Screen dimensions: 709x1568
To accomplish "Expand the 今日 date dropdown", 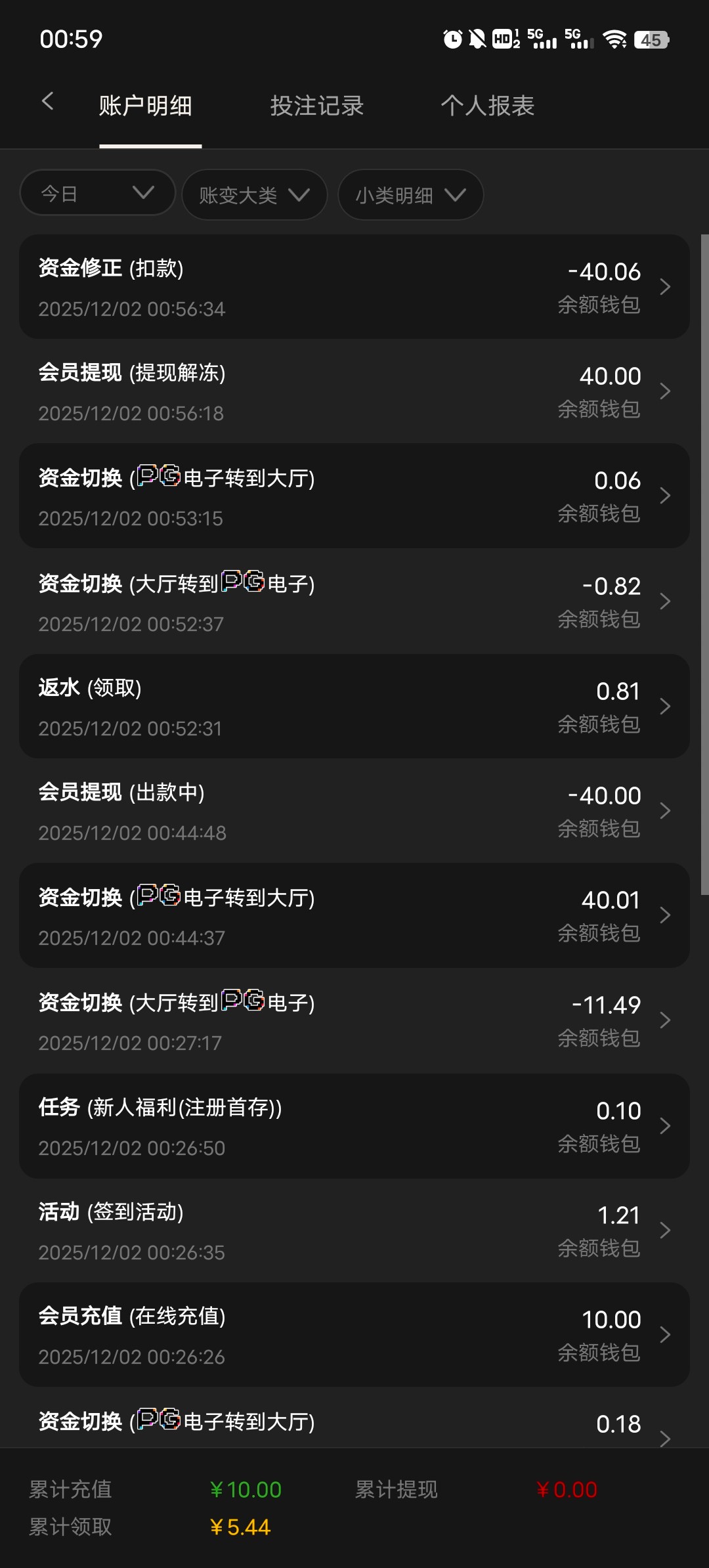I will coord(98,194).
